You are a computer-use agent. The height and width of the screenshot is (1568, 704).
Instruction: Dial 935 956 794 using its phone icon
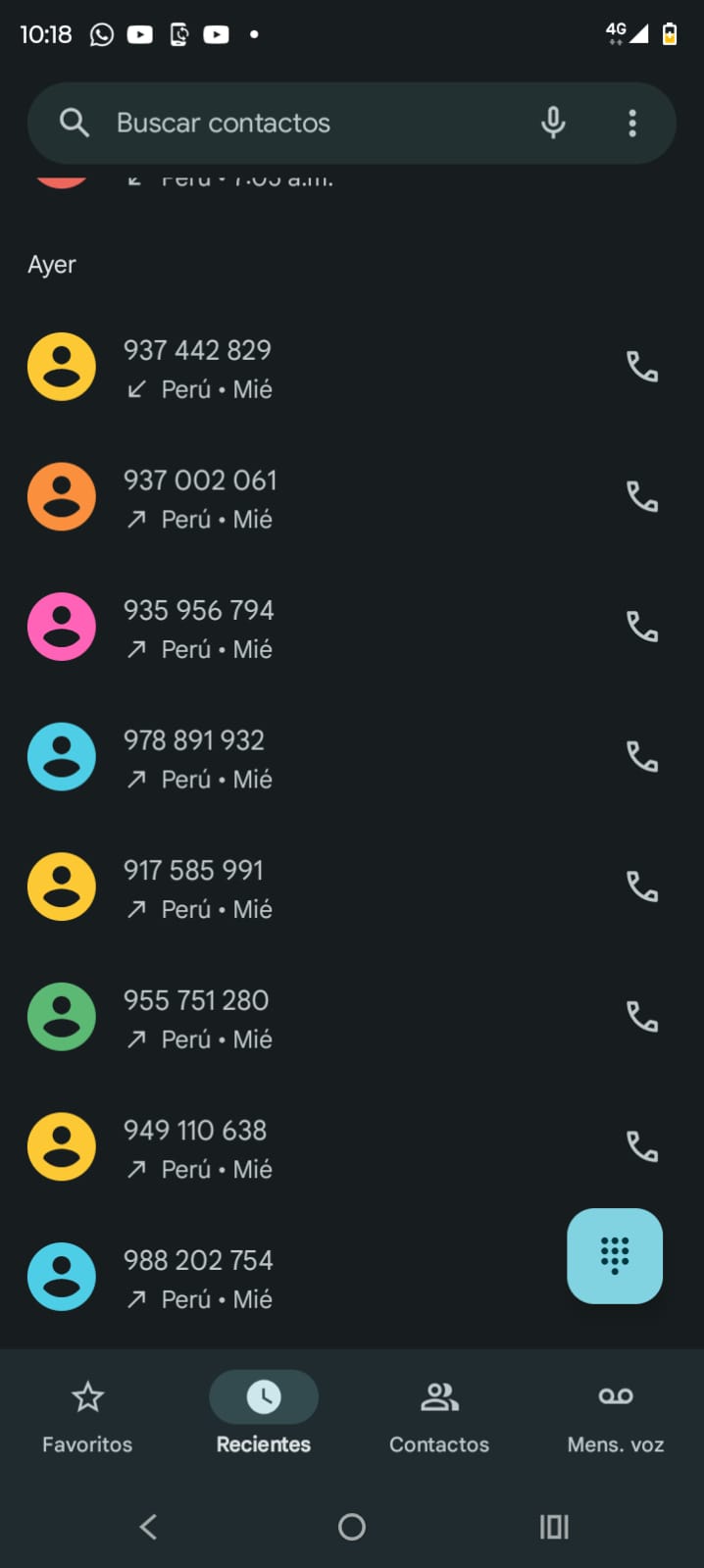[642, 627]
